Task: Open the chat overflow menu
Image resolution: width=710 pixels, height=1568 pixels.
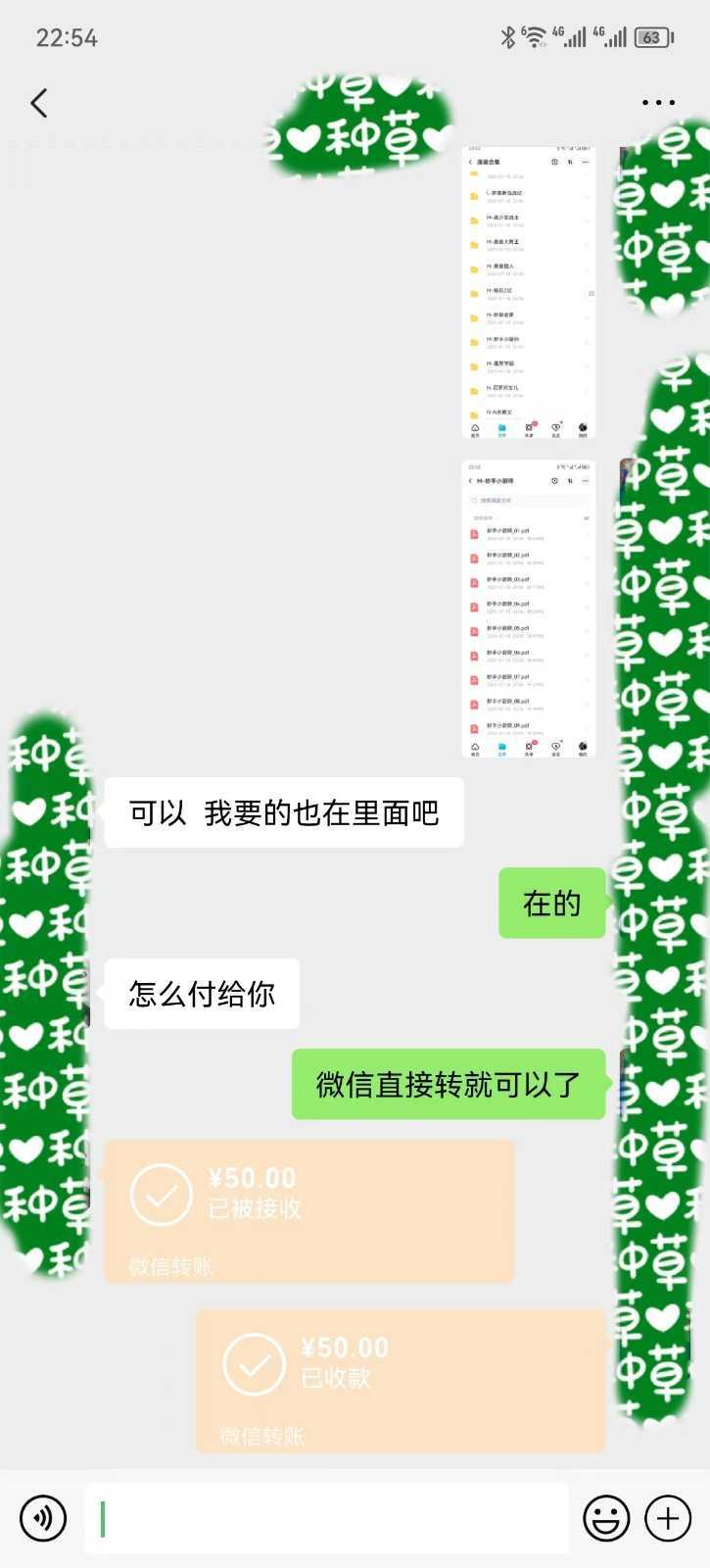Action: click(658, 102)
